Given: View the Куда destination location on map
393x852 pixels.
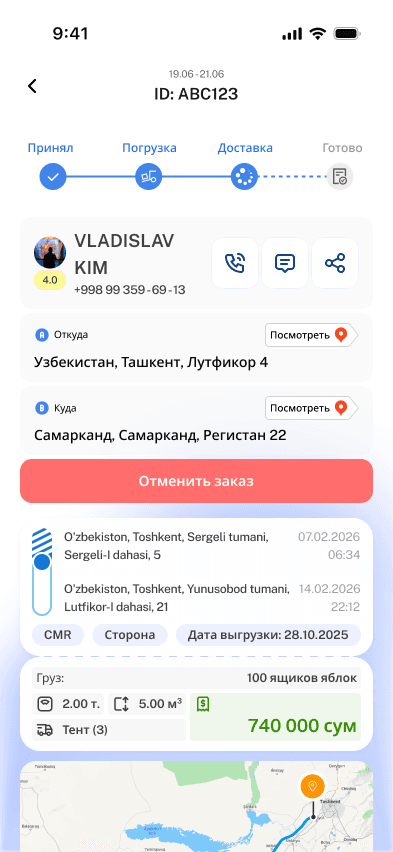Looking at the screenshot, I should pyautogui.click(x=311, y=408).
